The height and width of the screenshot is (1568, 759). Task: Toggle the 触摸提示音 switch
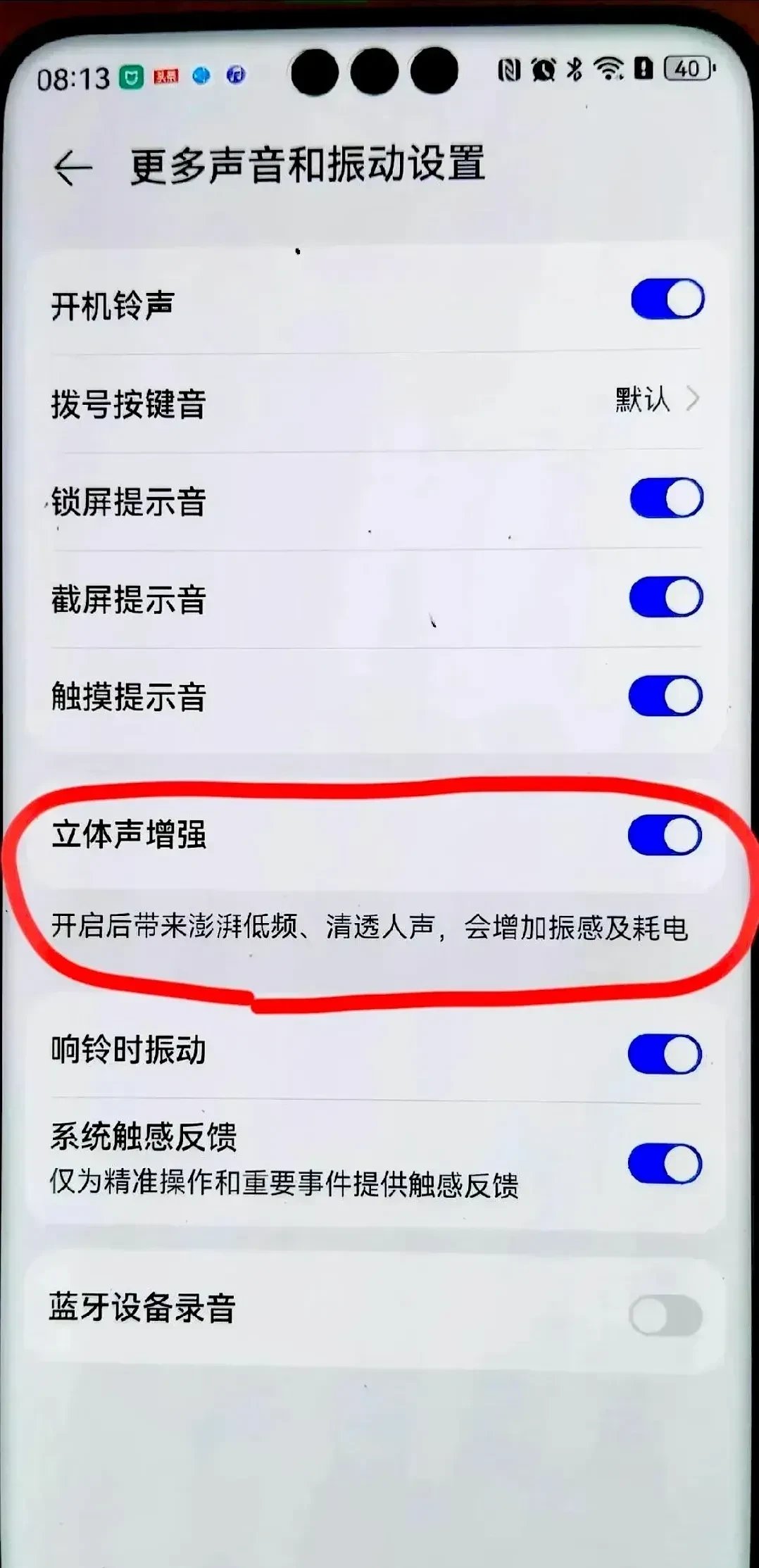click(665, 696)
